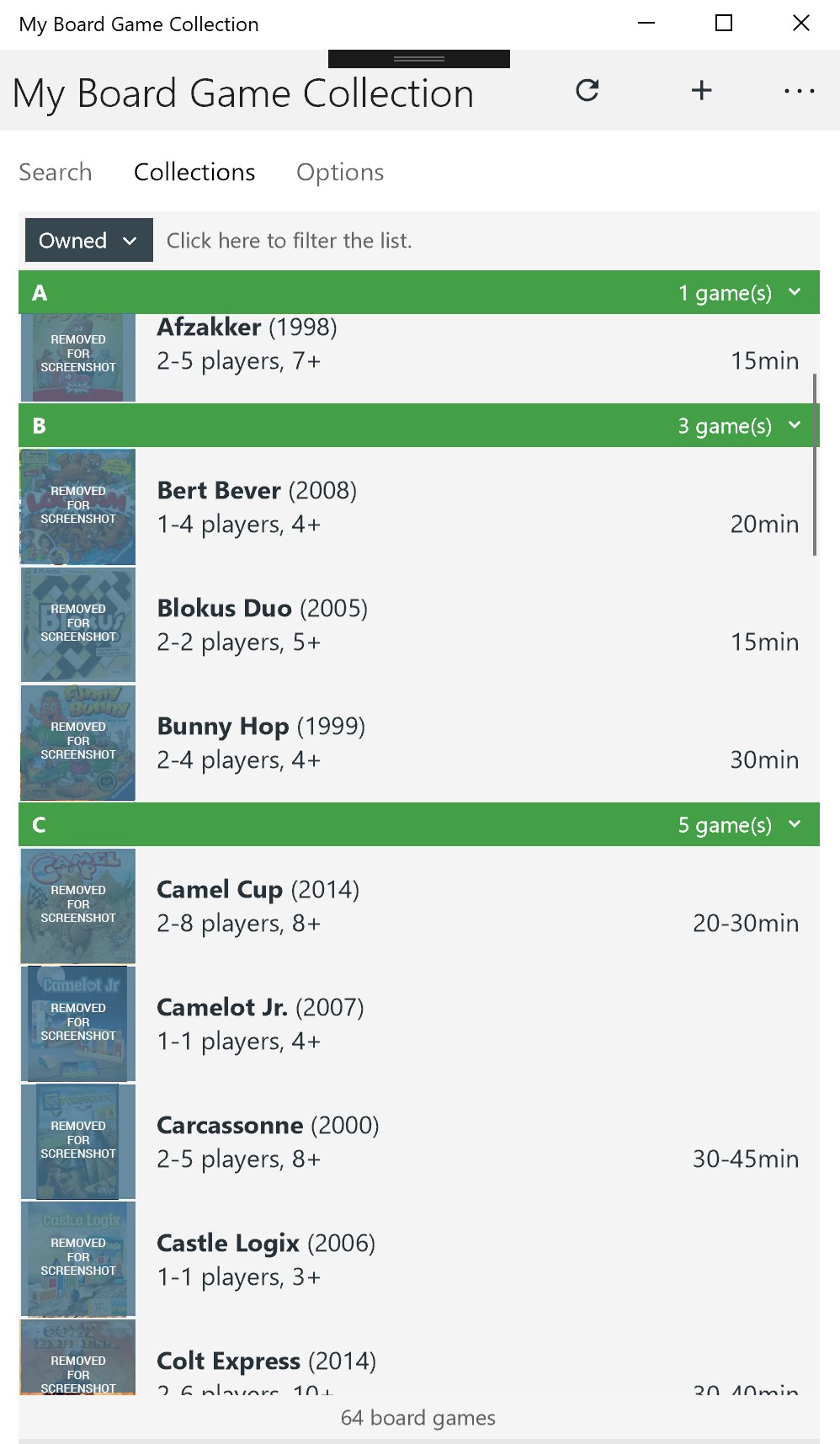The width and height of the screenshot is (840, 1444).
Task: Switch to the Options tab
Action: pos(340,172)
